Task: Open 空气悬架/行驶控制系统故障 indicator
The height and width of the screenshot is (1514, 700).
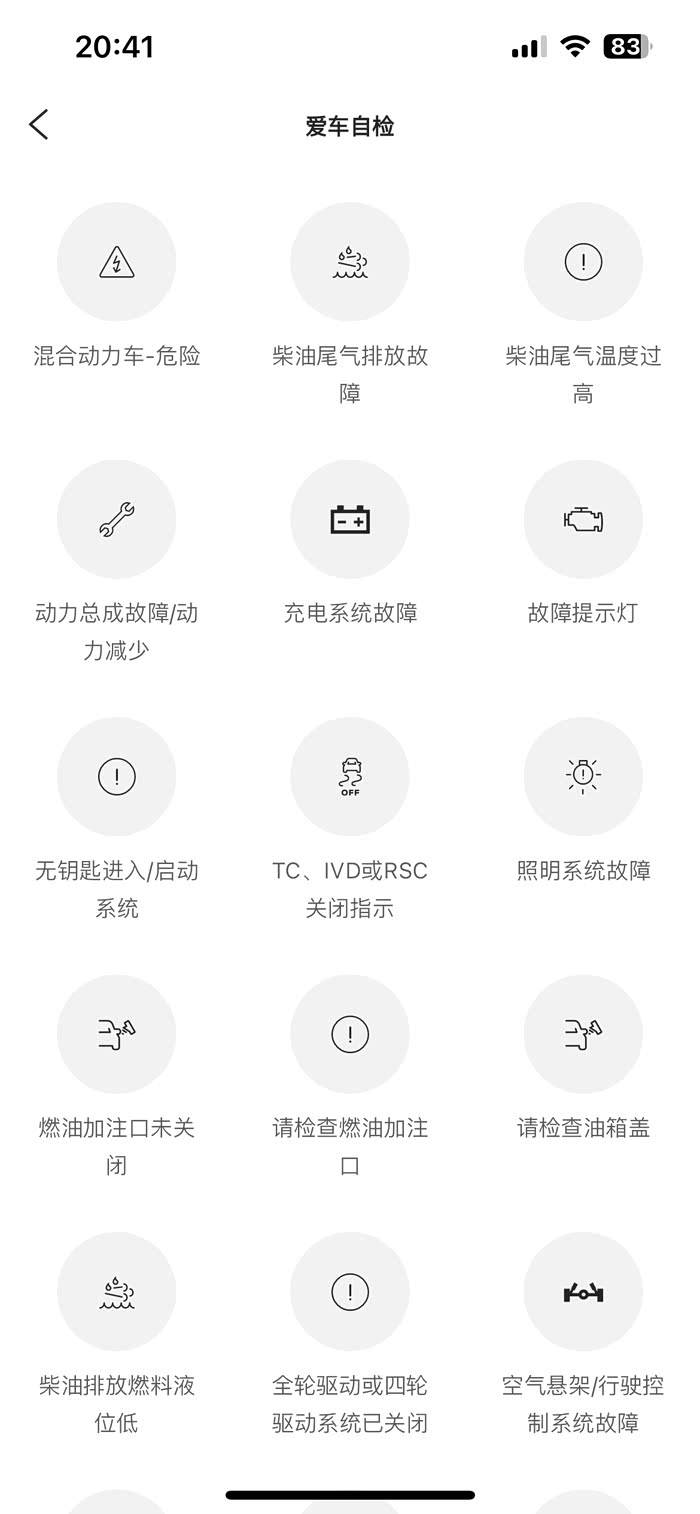Action: [583, 1291]
